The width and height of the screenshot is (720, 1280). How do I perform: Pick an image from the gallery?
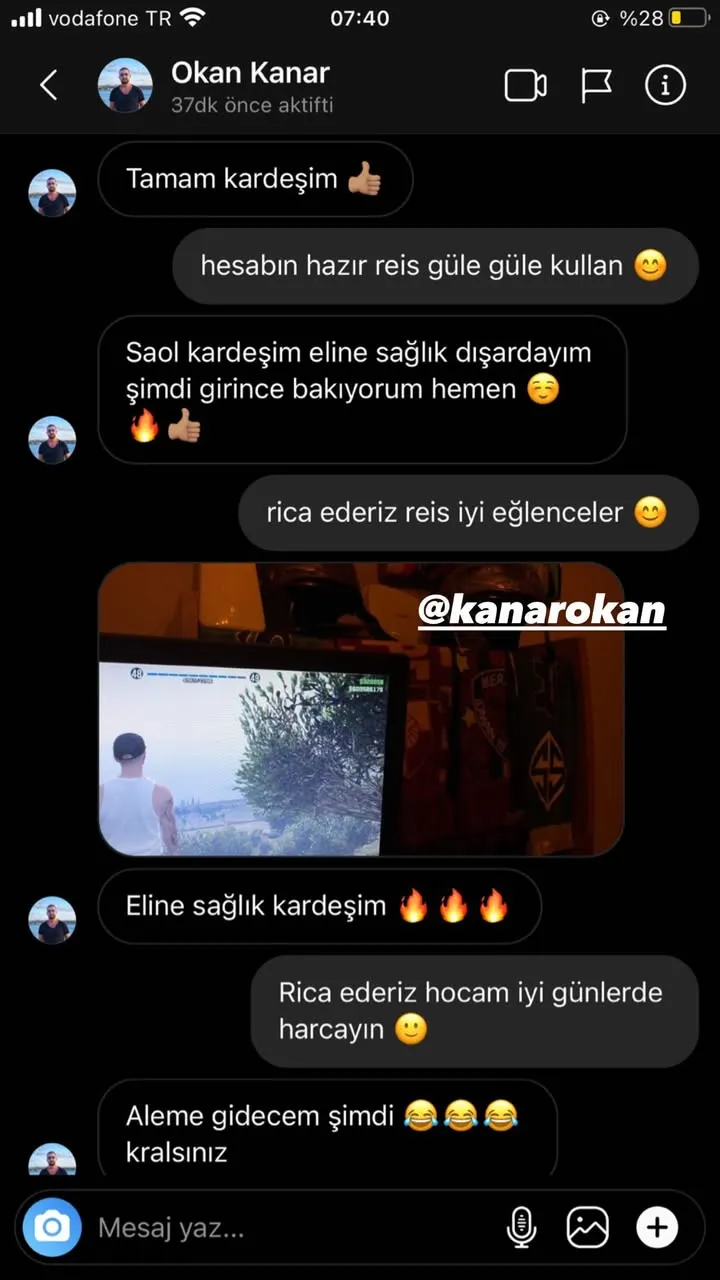point(588,1227)
